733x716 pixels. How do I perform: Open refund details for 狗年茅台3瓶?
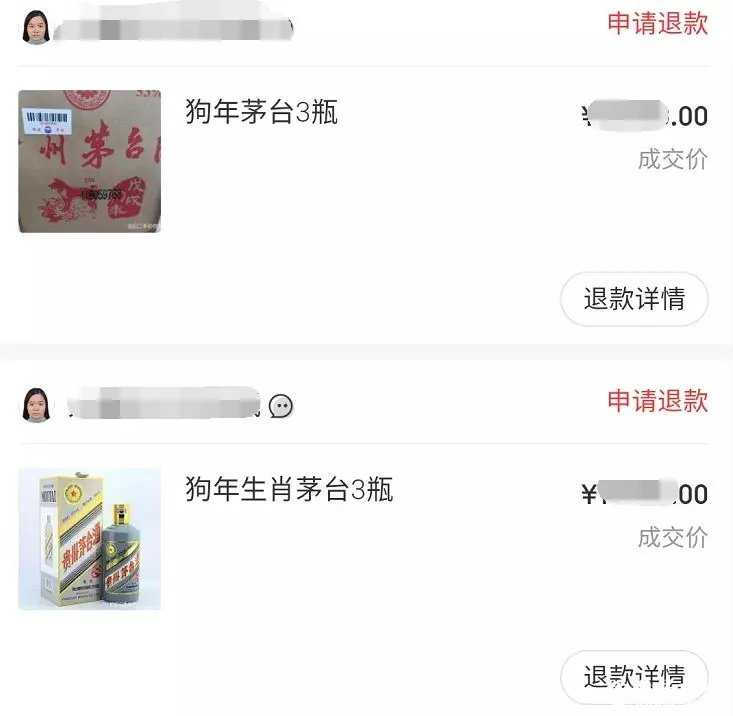click(x=634, y=299)
